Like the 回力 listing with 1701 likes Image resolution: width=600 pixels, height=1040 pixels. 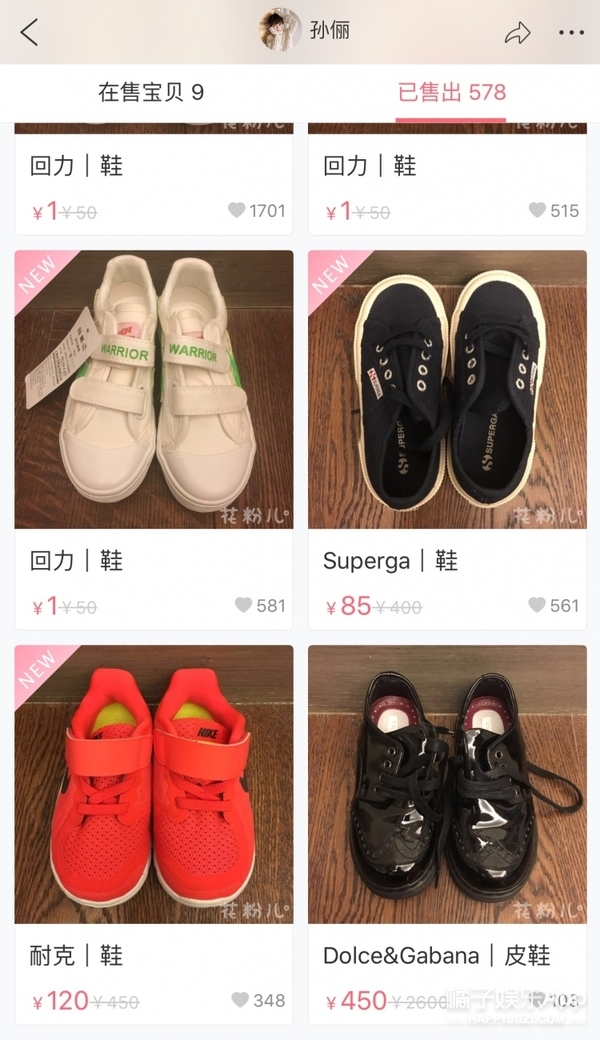236,210
